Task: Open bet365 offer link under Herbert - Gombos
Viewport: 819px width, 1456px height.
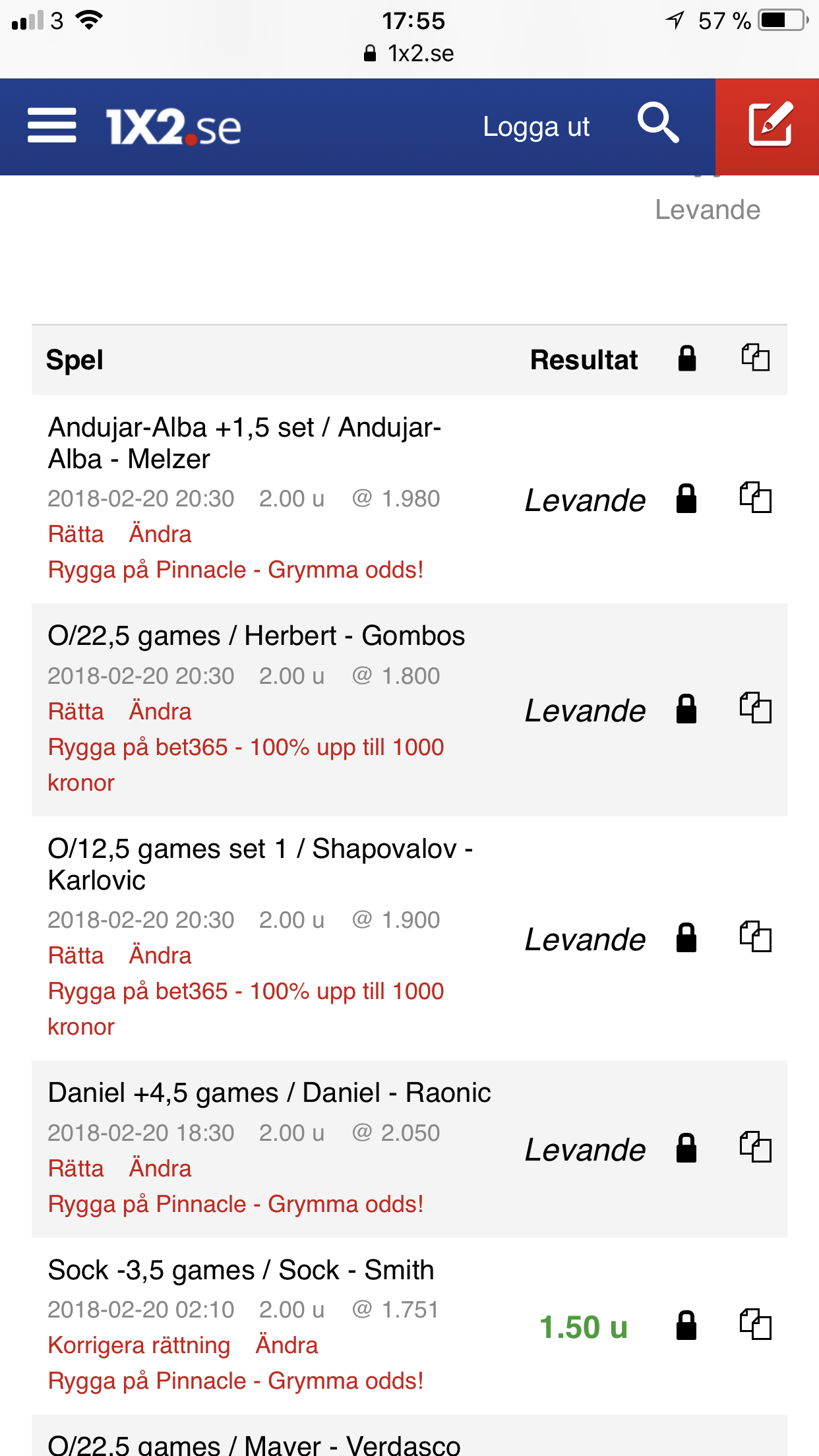Action: point(245,764)
